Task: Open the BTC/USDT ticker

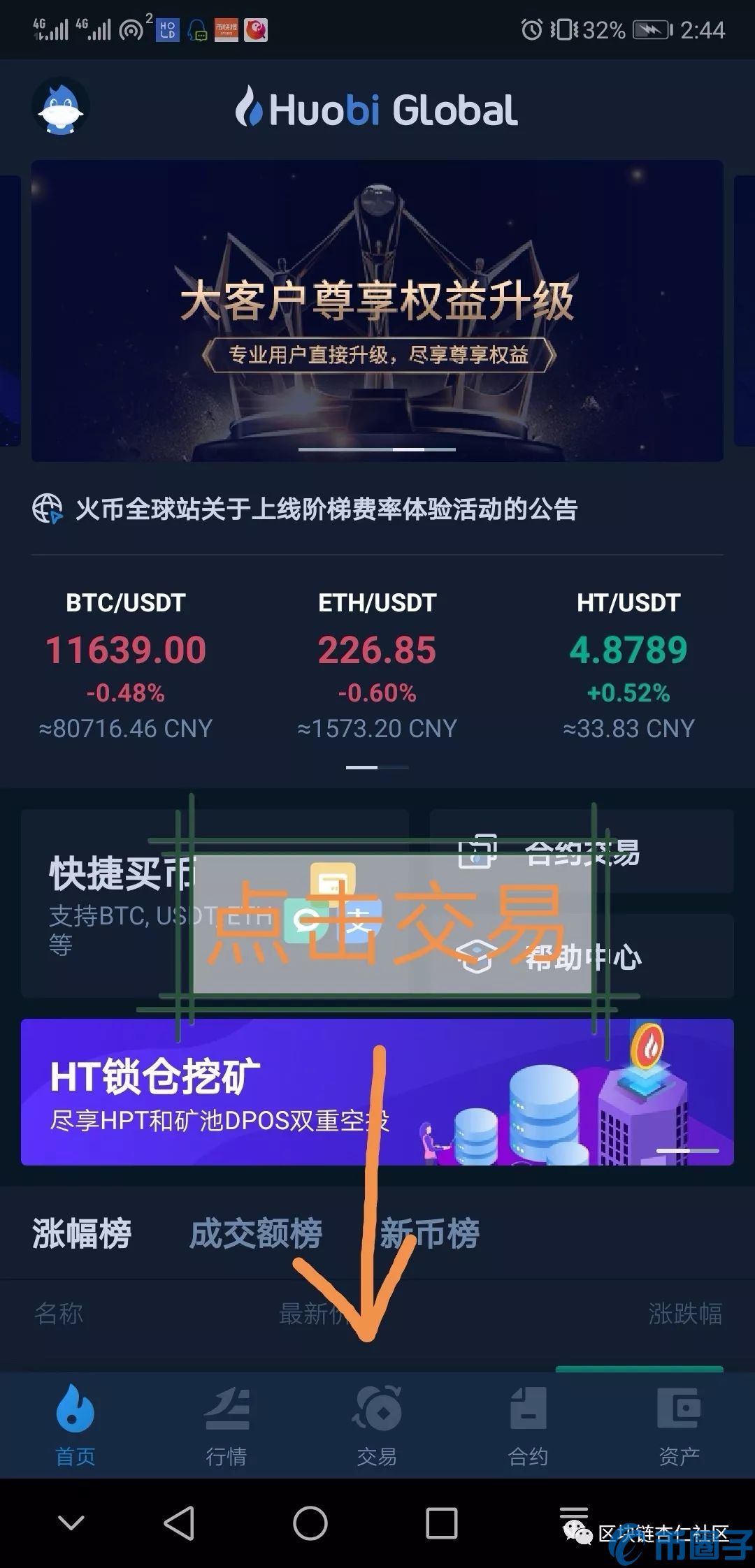Action: pos(126,664)
